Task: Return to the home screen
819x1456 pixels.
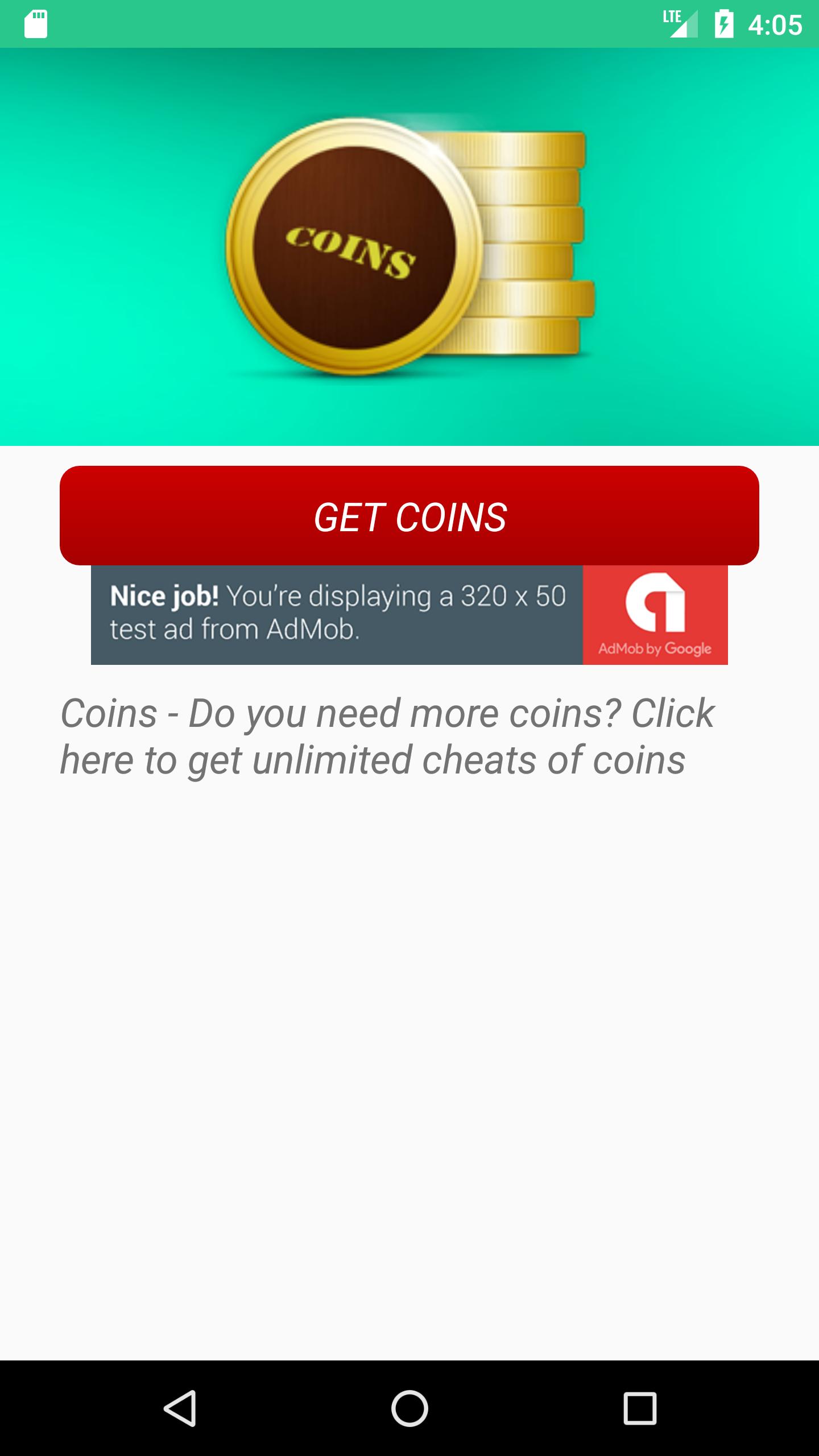Action: tap(409, 1408)
